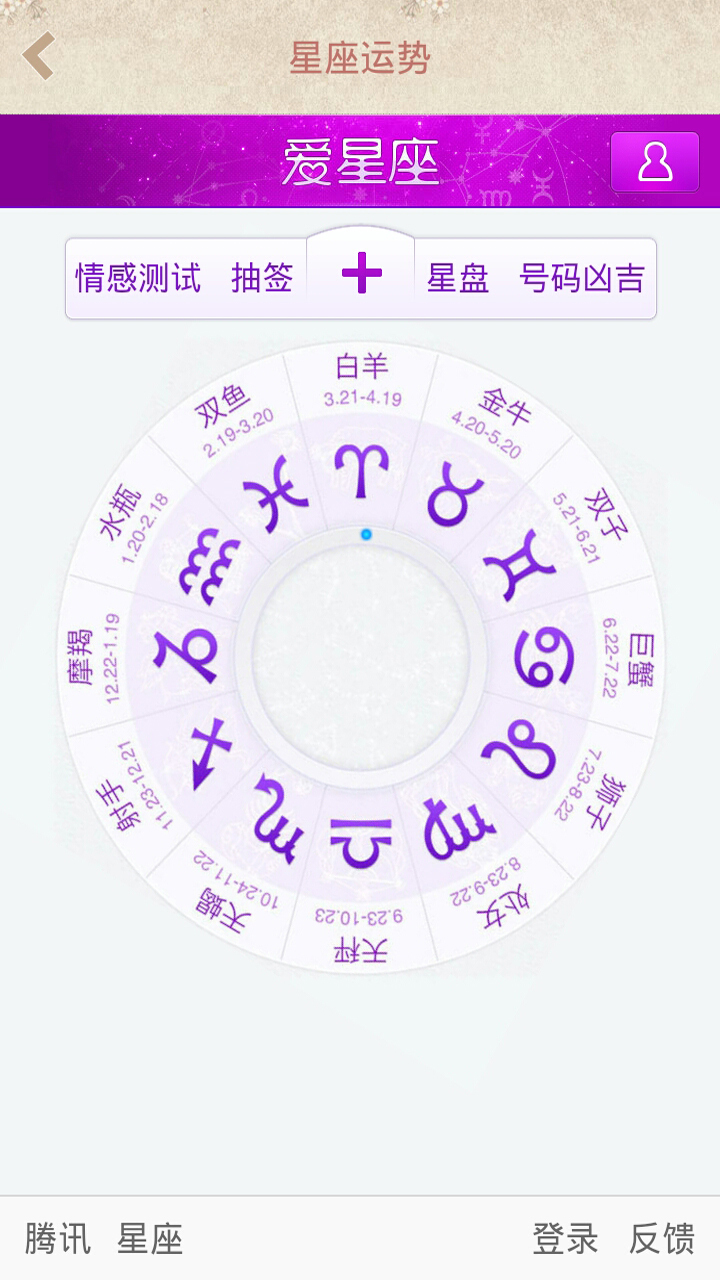
Task: Open the 抽签 draw lots option
Action: tap(262, 278)
